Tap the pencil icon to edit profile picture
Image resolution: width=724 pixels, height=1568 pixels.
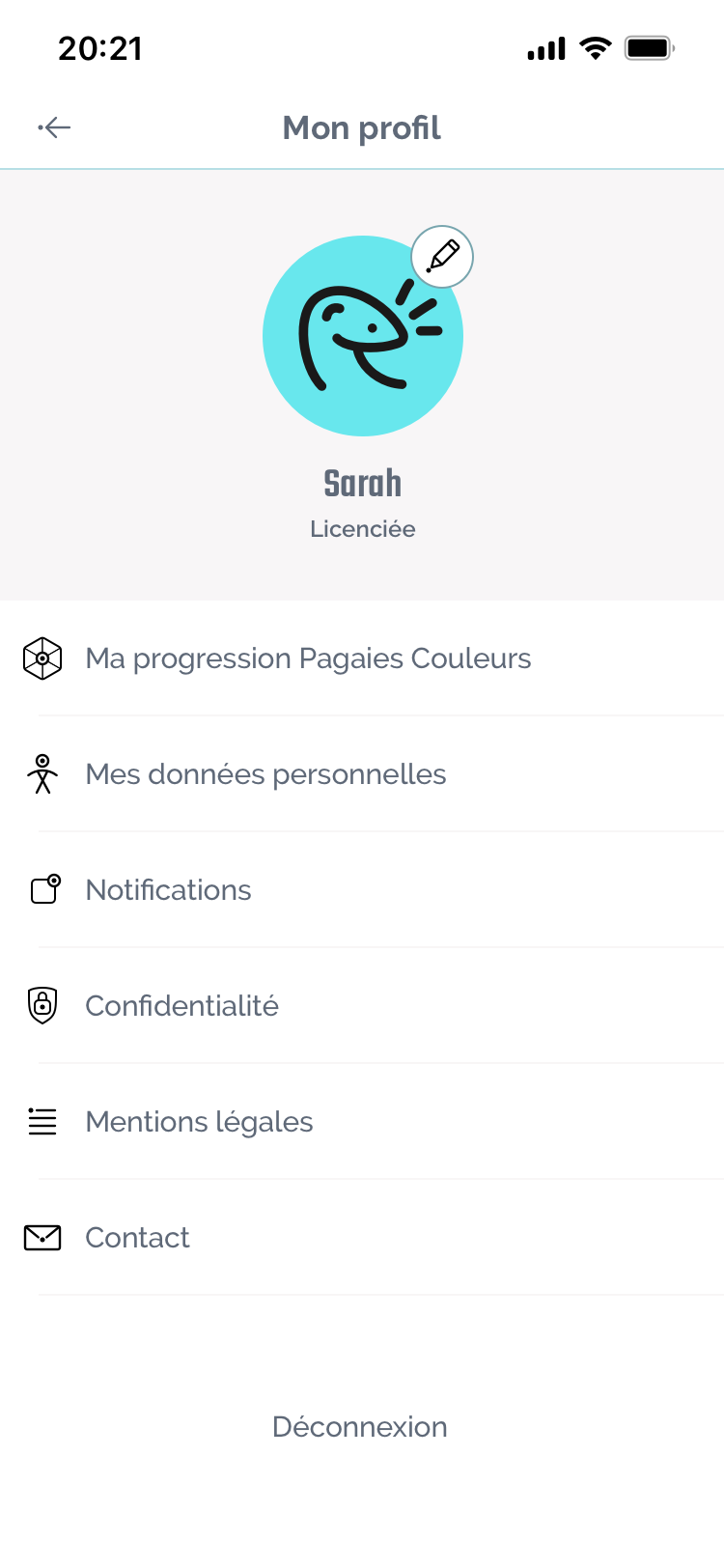[x=441, y=257]
